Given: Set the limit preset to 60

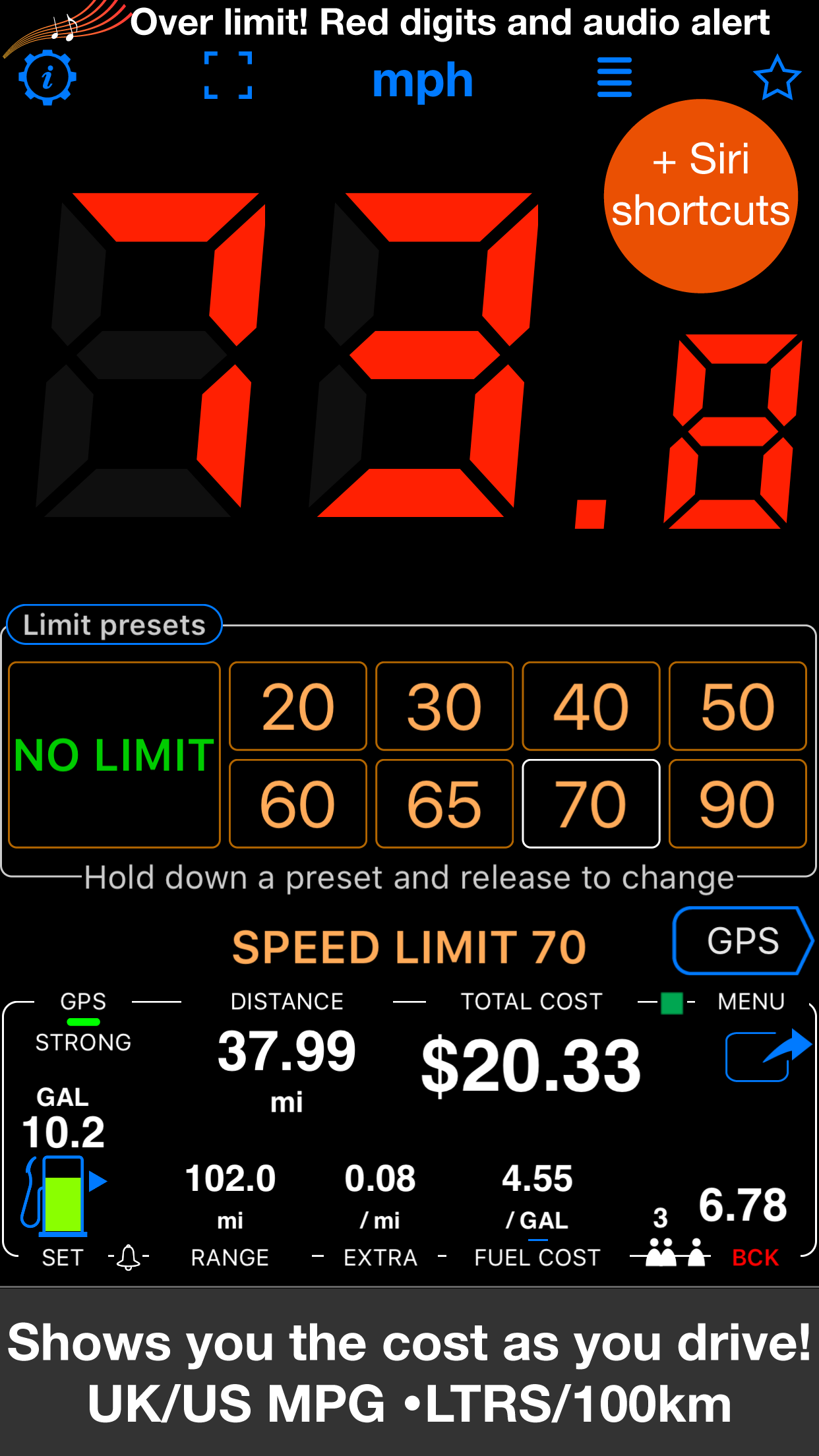Looking at the screenshot, I should coord(298,804).
